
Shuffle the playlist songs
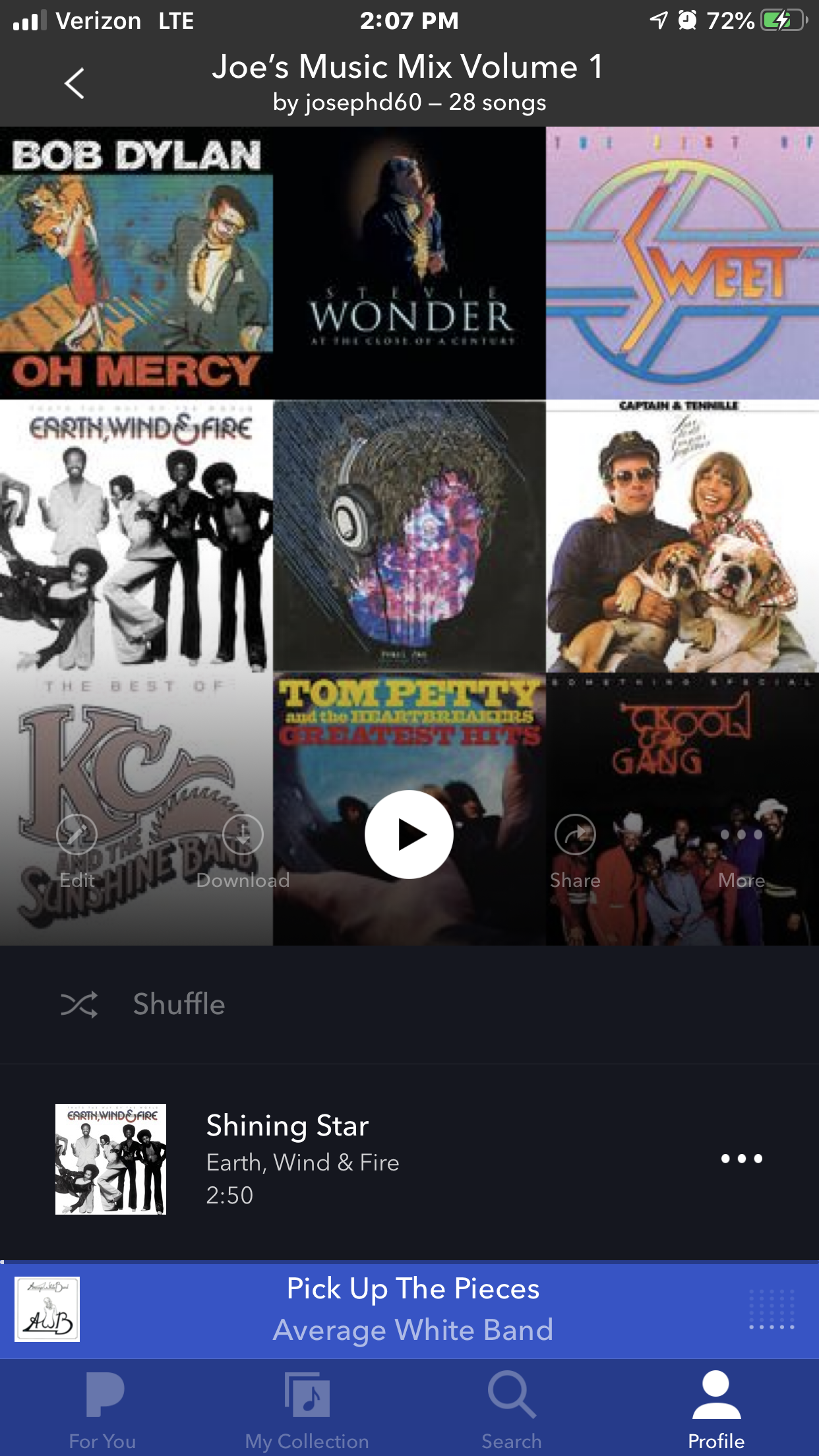[144, 1004]
